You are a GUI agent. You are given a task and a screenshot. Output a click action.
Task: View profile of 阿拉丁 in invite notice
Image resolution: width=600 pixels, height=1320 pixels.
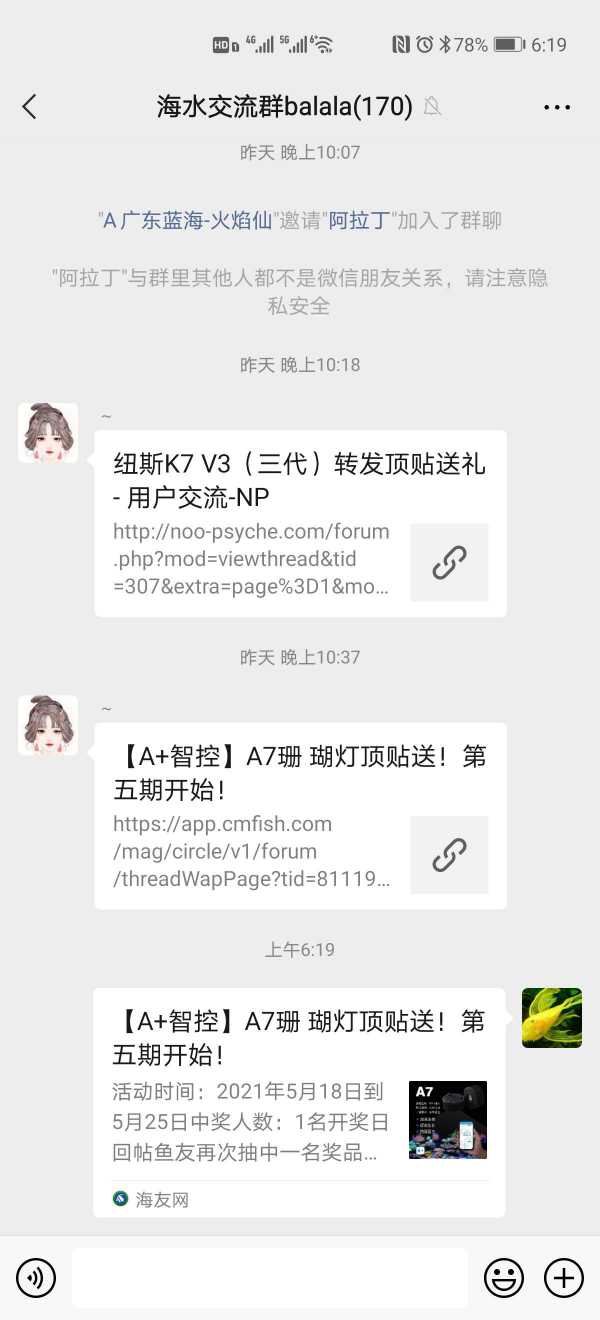[359, 221]
